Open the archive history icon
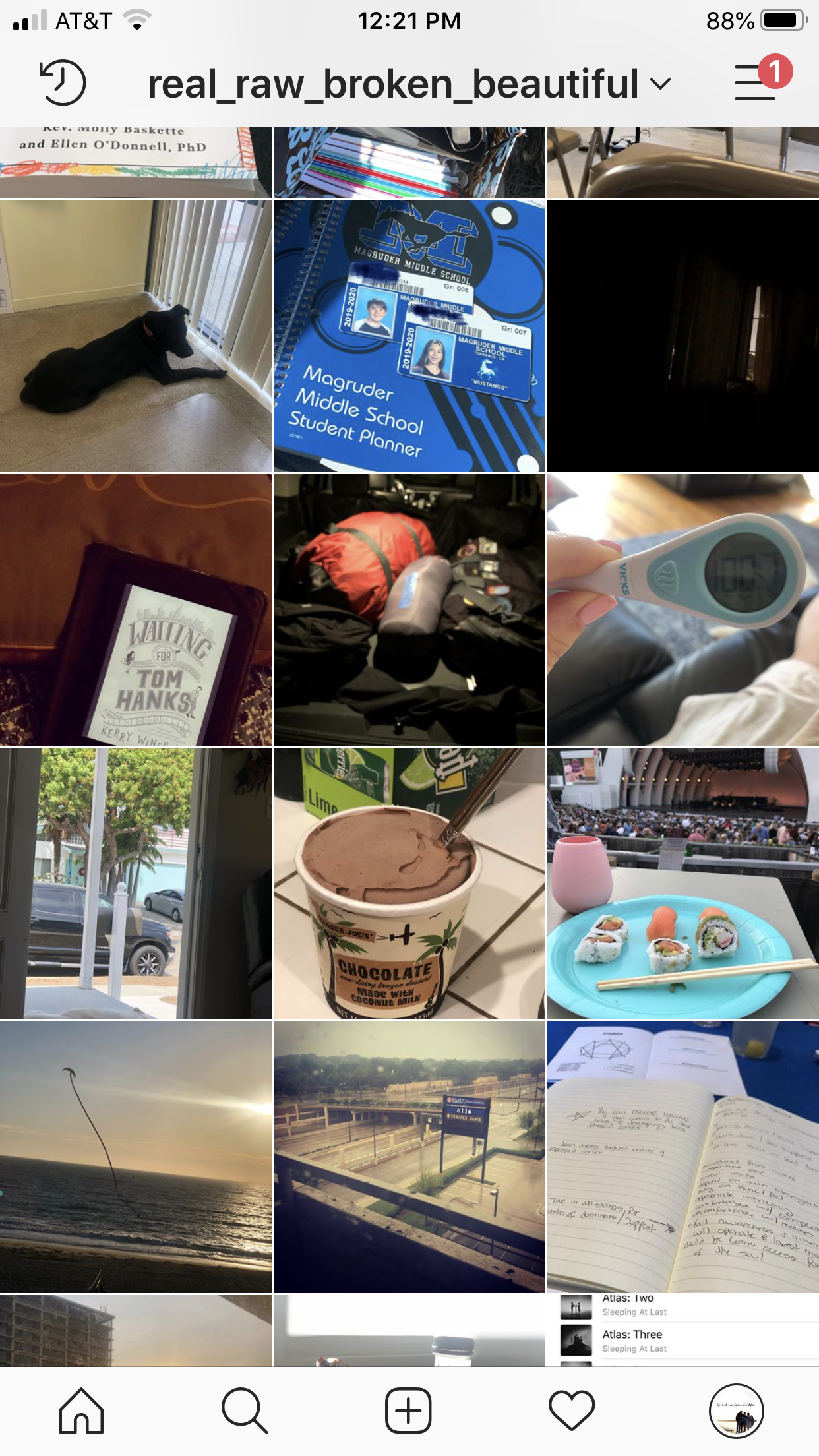Image resolution: width=819 pixels, height=1456 pixels. 63,83
